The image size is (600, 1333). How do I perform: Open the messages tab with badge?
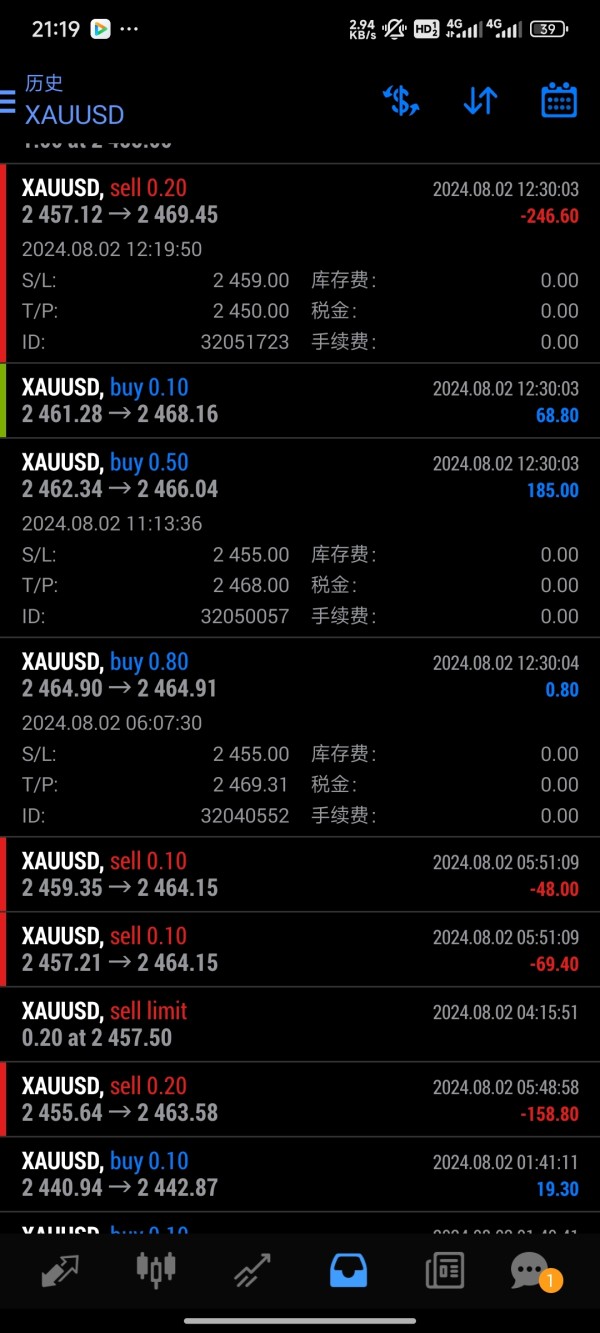tap(530, 1270)
